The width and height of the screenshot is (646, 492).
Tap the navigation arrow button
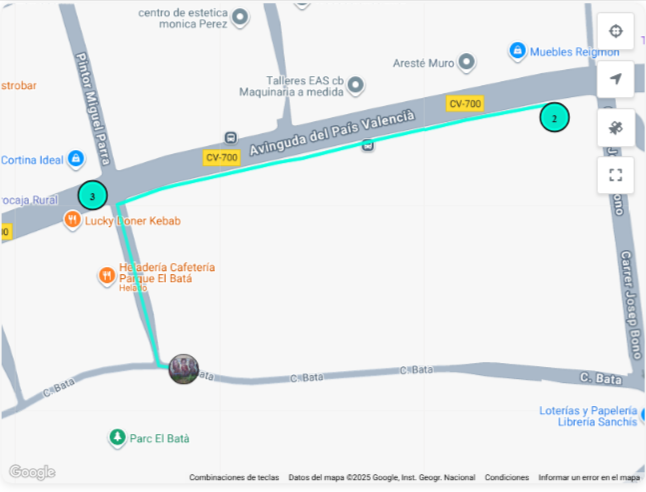pyautogui.click(x=615, y=79)
